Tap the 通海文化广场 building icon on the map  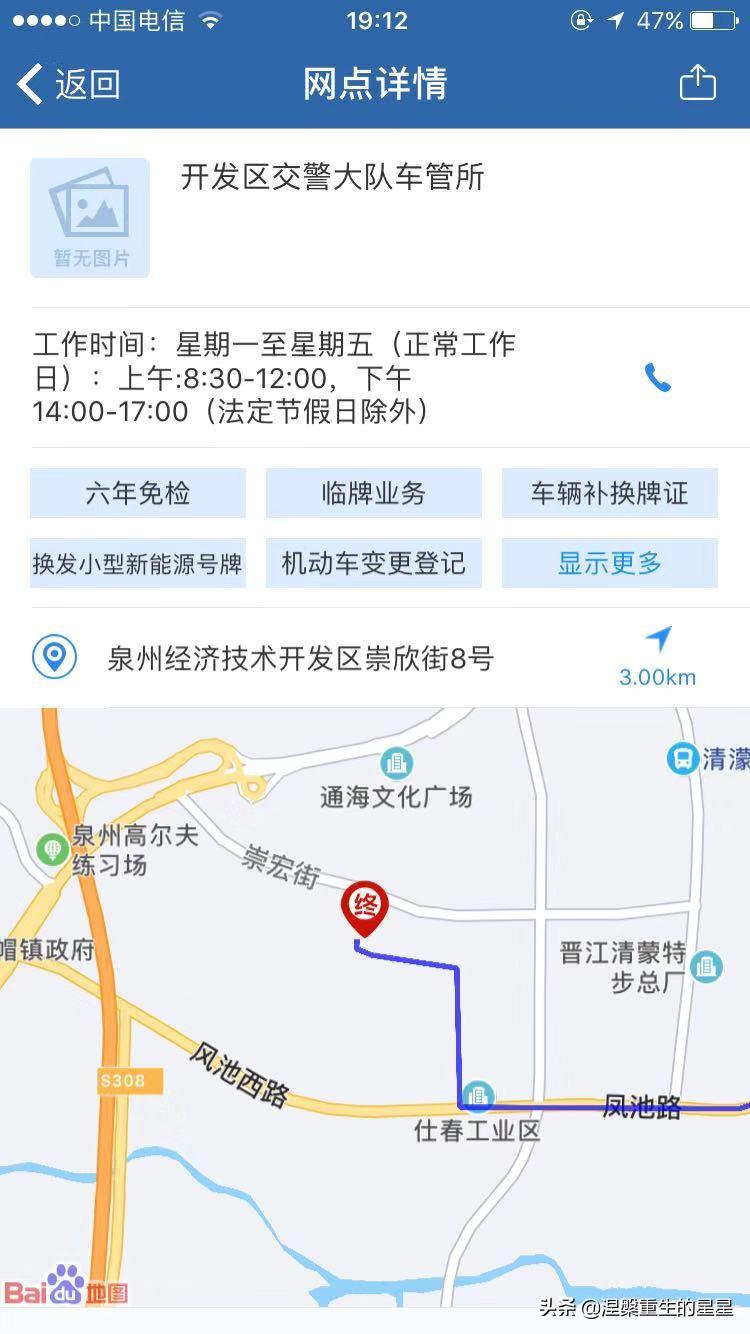(x=397, y=762)
